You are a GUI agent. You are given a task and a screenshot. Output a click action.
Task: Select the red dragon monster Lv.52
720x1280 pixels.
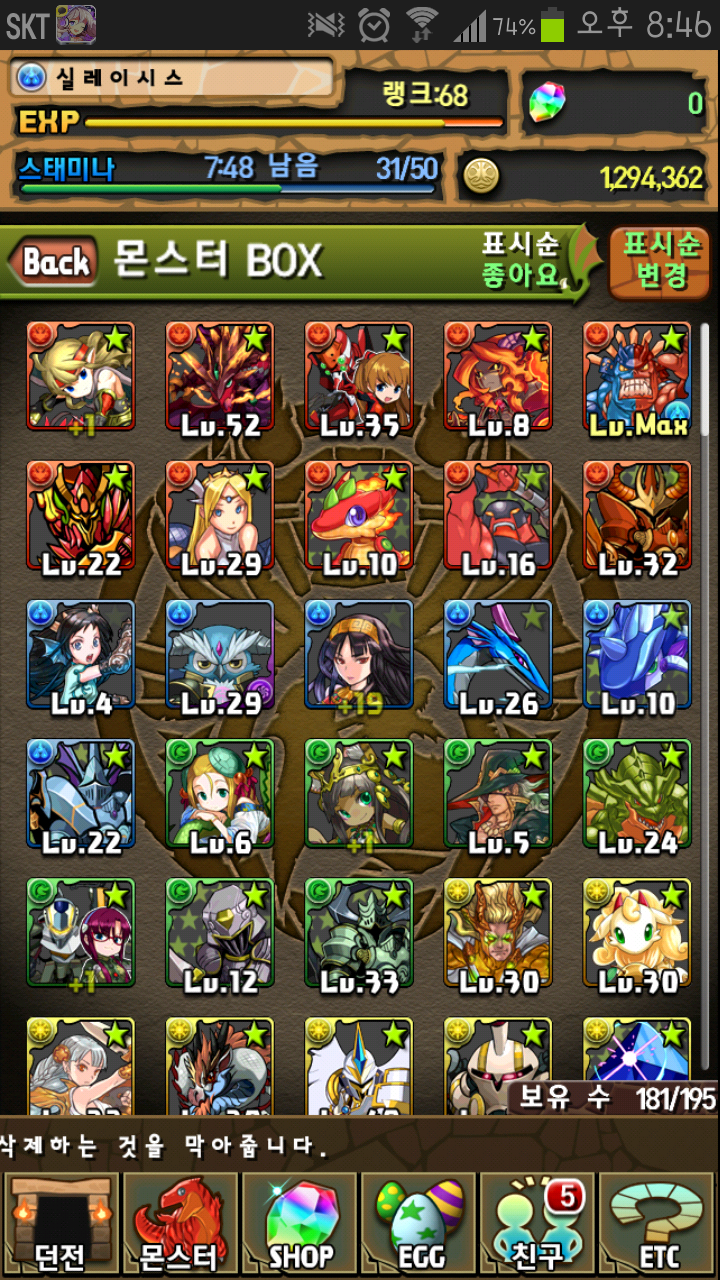pyautogui.click(x=219, y=377)
